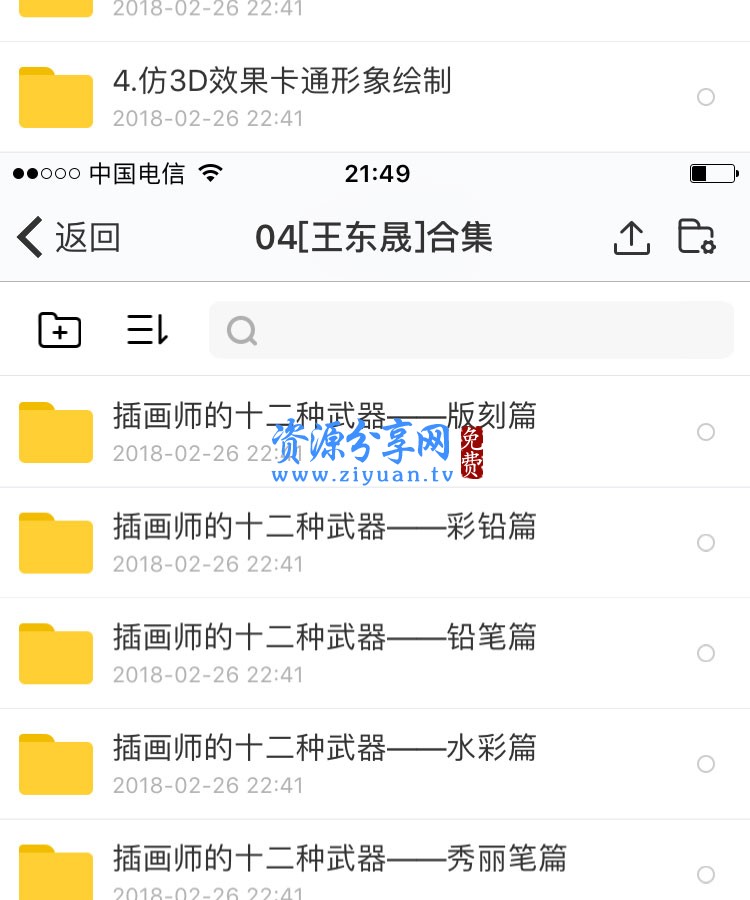Select the circle next to 彩铅篇 folder

tap(706, 542)
